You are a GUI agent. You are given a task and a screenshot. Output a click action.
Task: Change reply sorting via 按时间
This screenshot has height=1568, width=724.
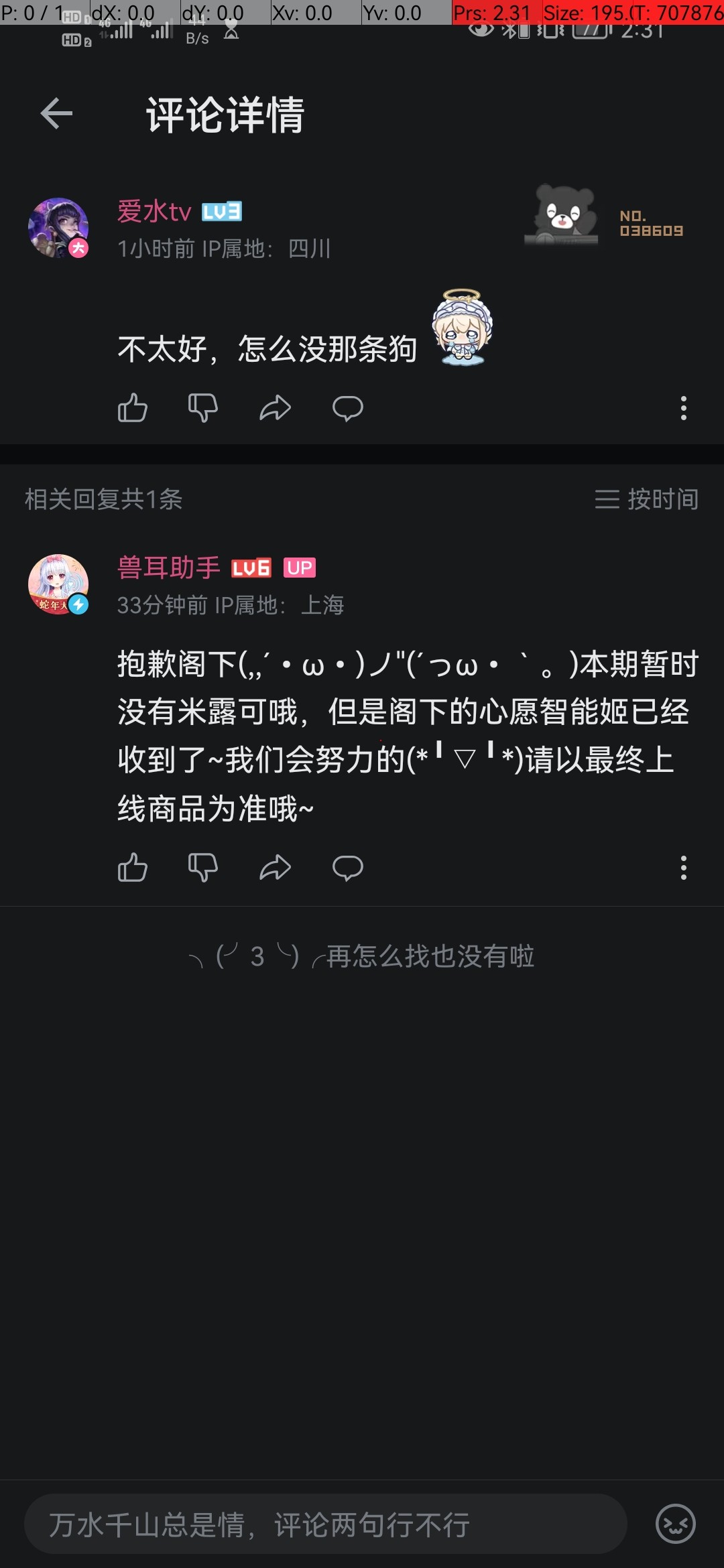click(646, 499)
